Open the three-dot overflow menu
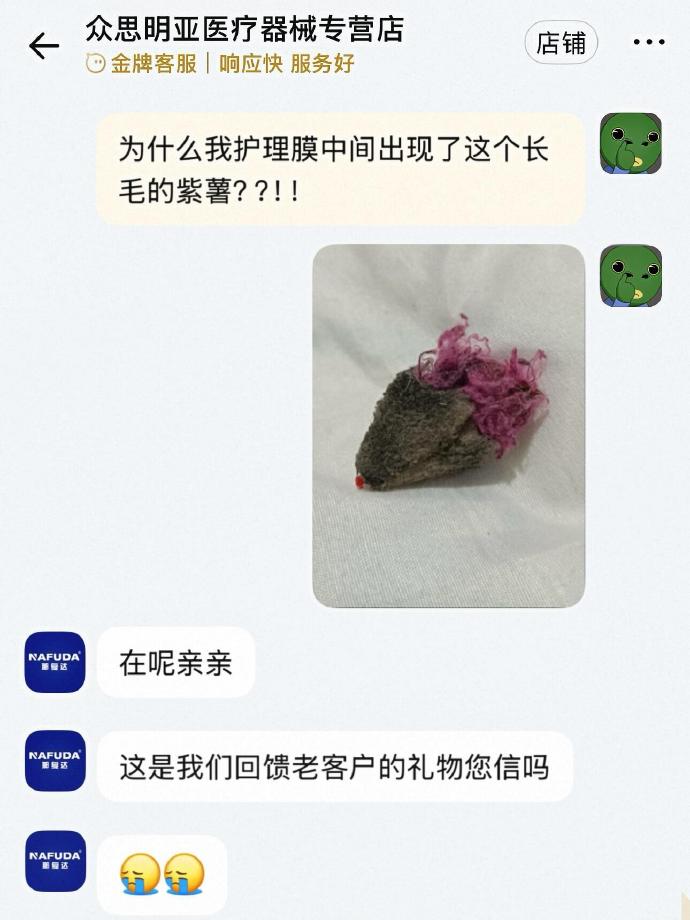The image size is (690, 920). [649, 43]
